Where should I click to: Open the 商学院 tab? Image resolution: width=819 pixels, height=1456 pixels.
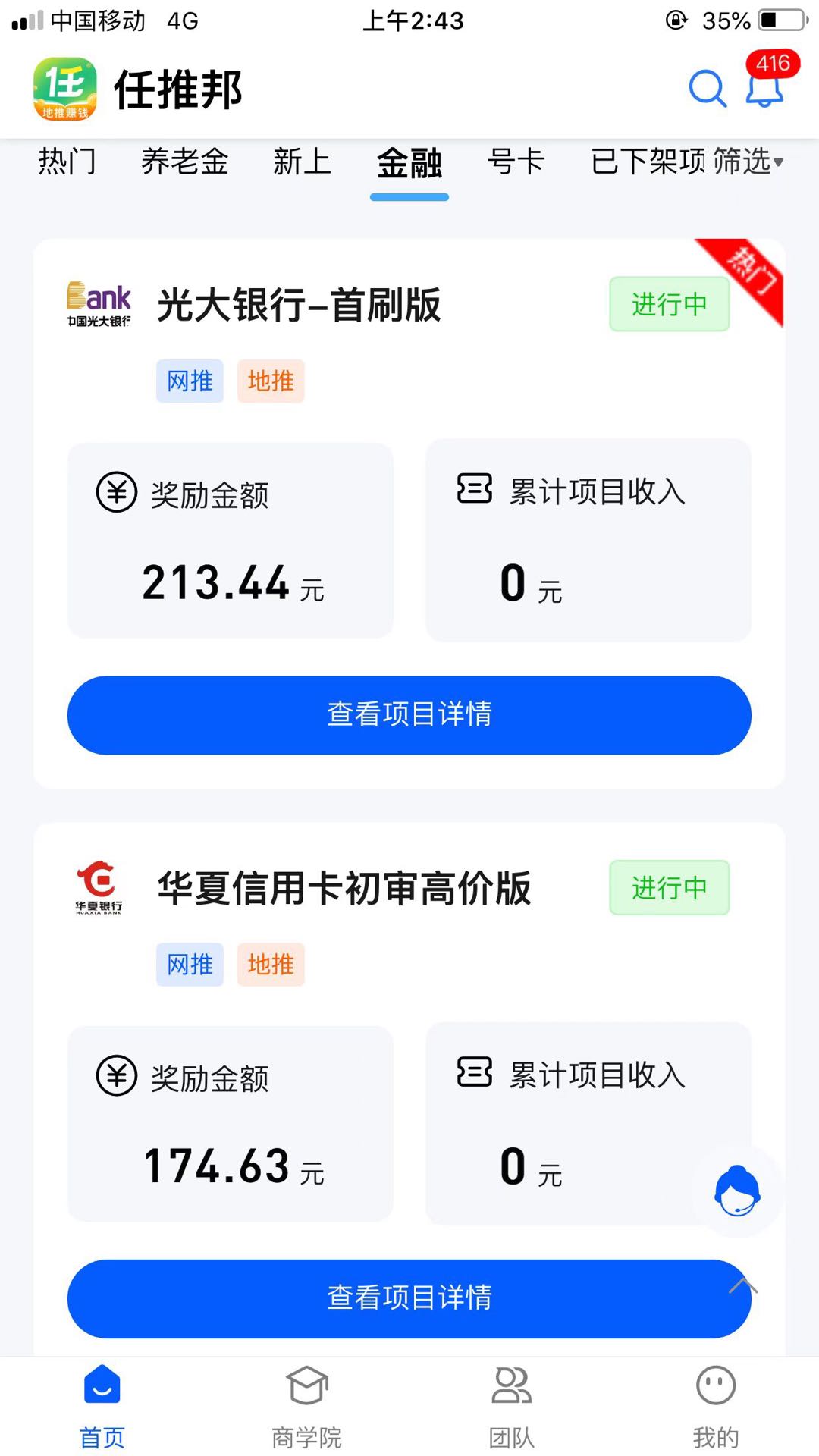(x=306, y=1405)
